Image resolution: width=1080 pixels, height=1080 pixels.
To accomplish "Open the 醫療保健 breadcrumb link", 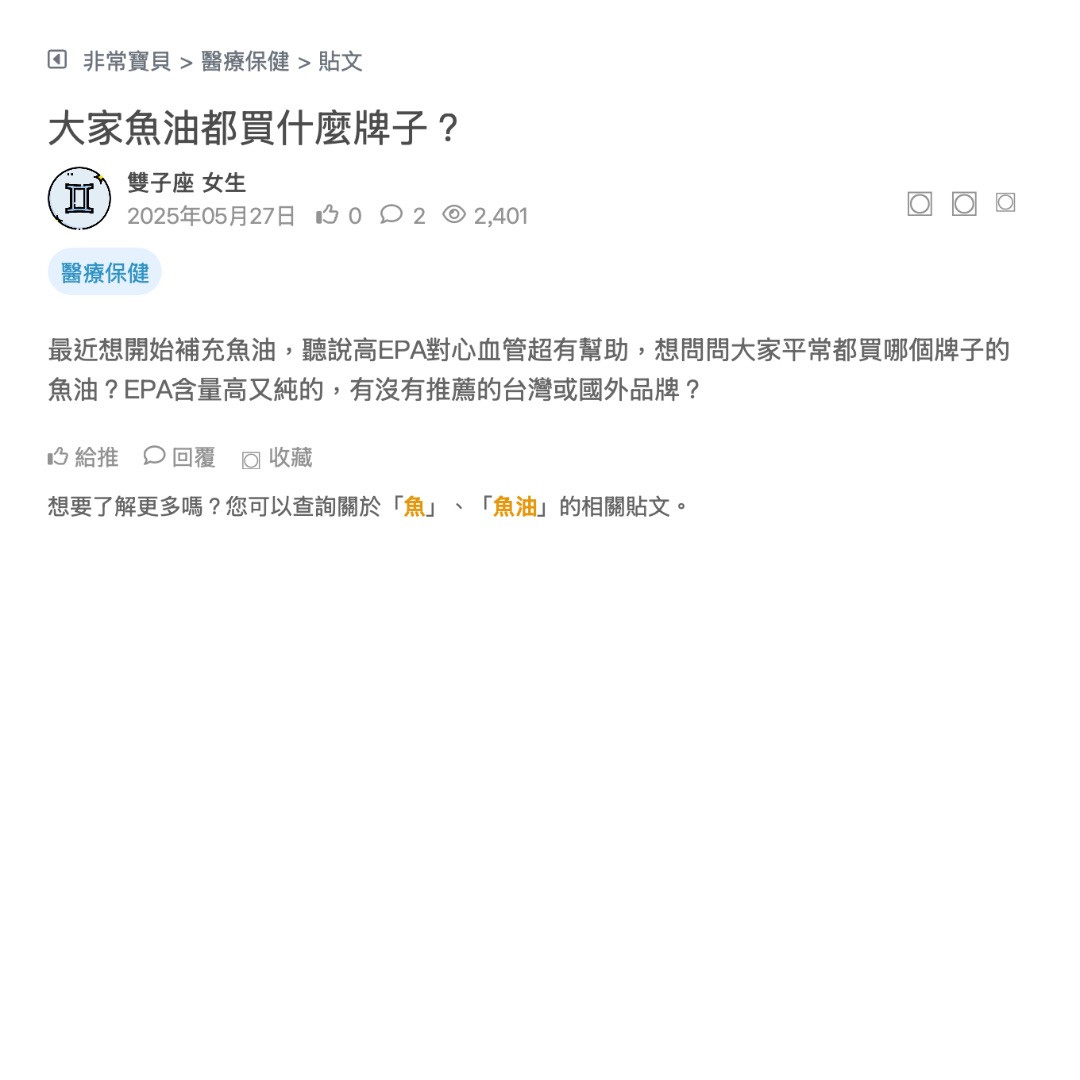I will [245, 62].
